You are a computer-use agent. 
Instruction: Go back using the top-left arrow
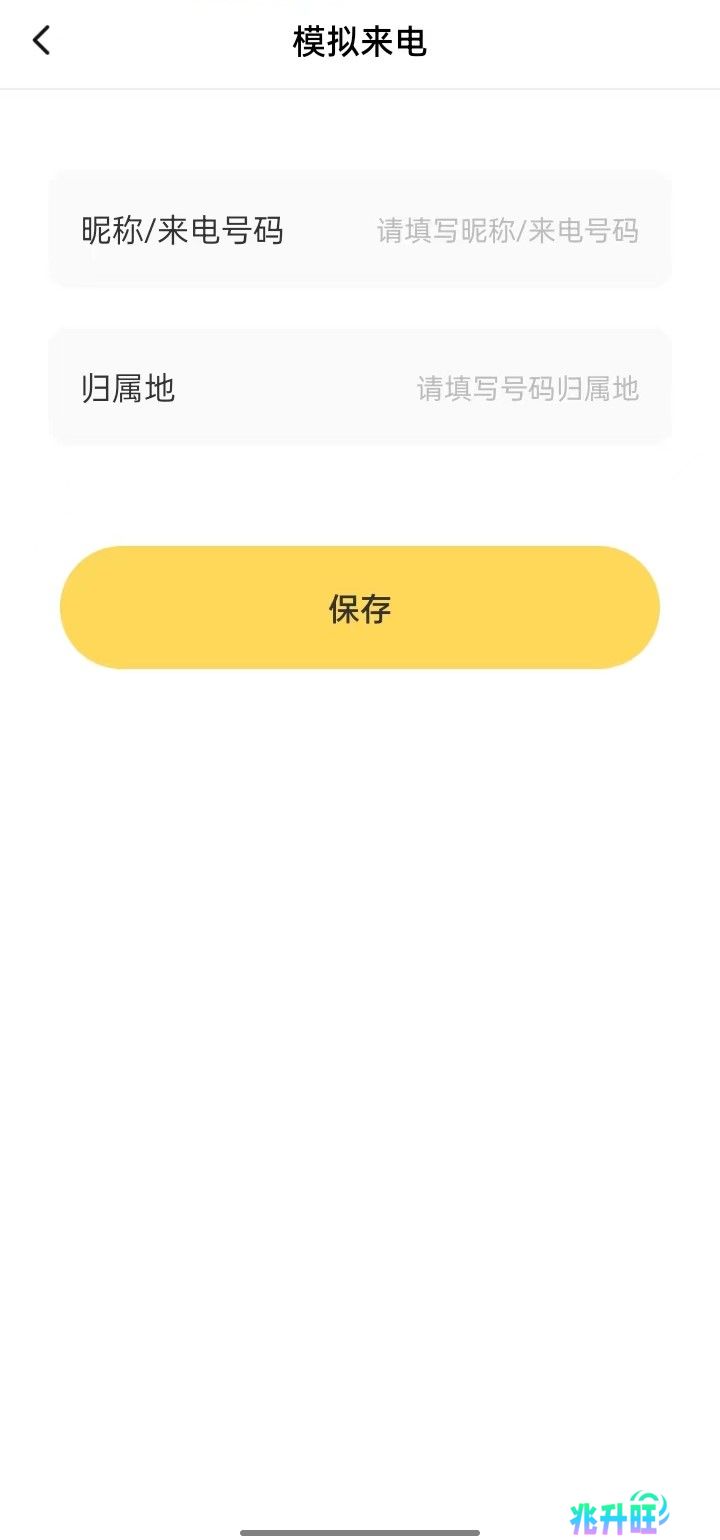[x=41, y=41]
